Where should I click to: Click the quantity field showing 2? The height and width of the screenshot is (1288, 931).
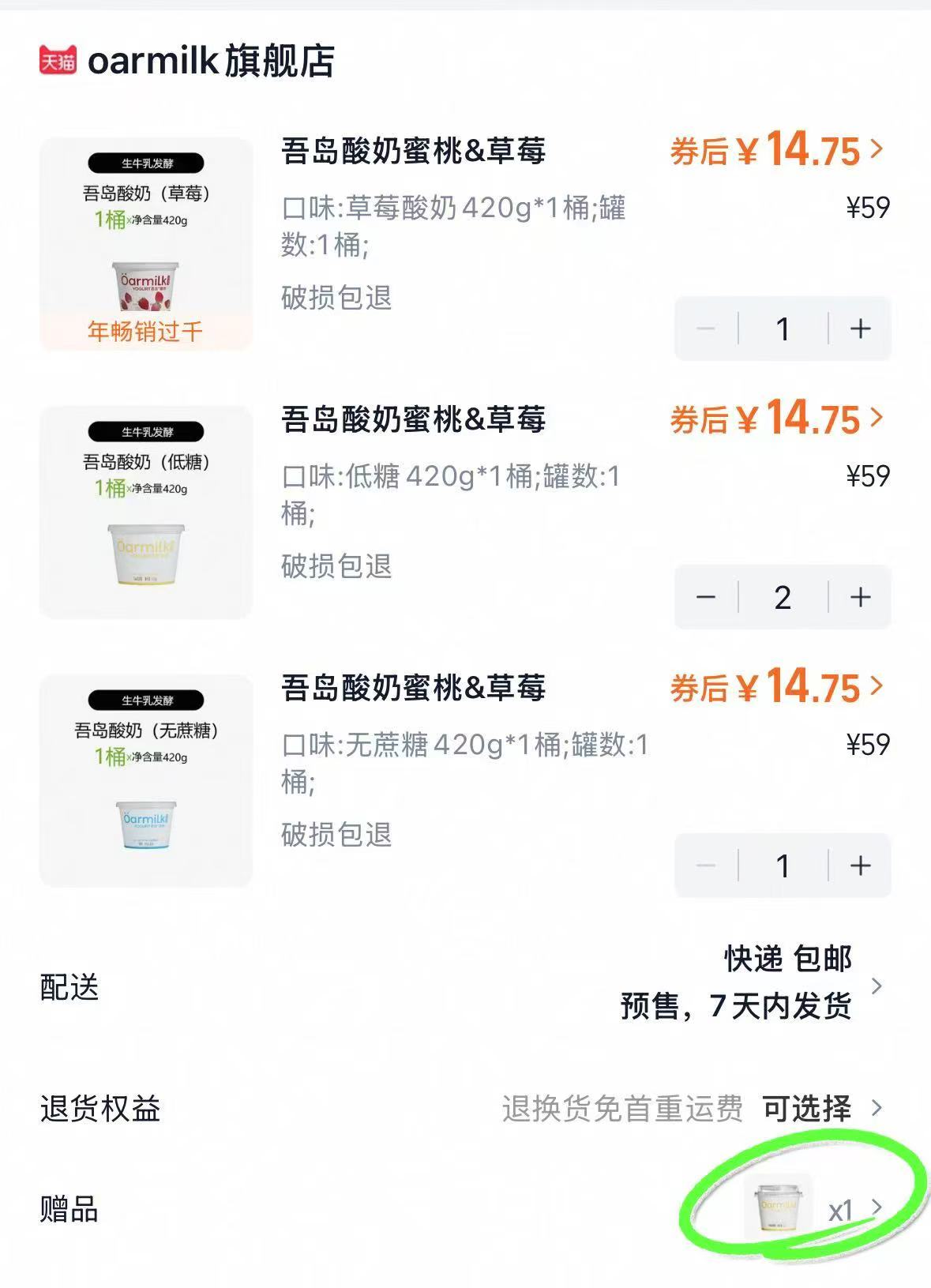[783, 598]
